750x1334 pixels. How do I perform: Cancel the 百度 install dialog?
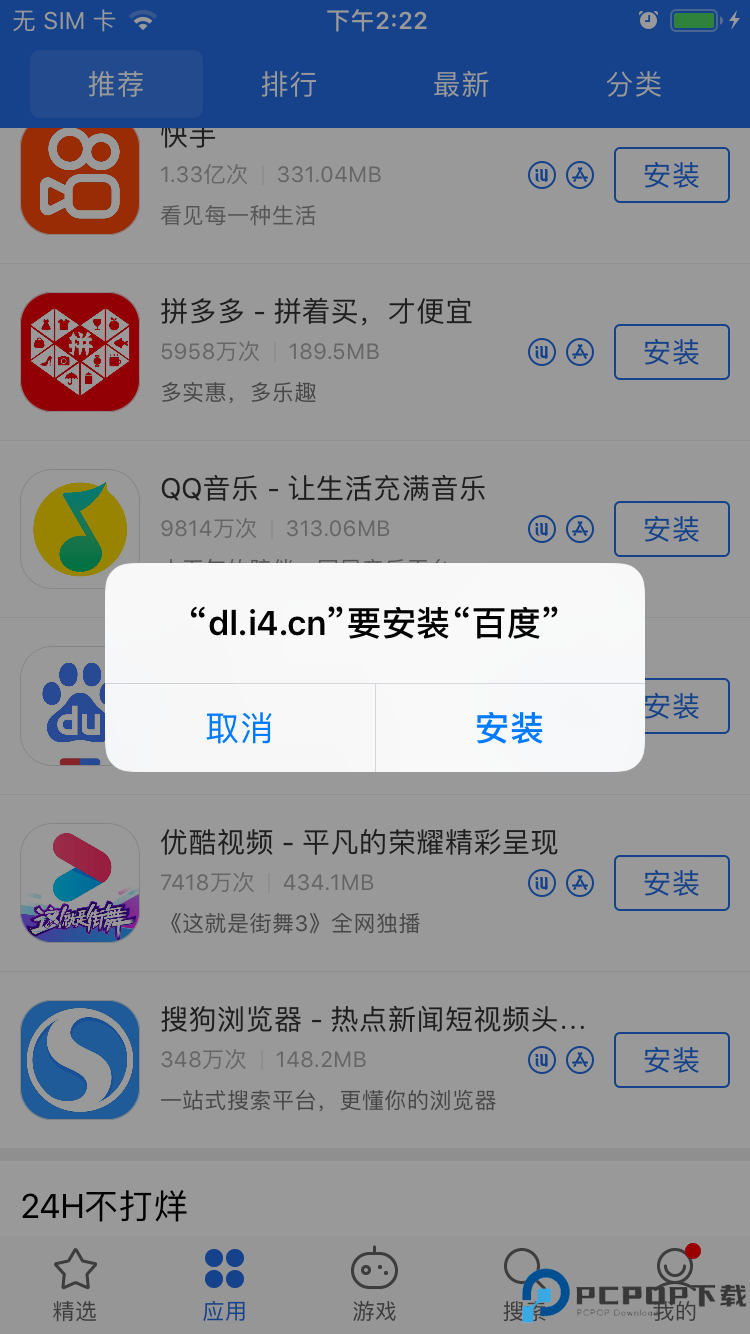click(x=240, y=729)
